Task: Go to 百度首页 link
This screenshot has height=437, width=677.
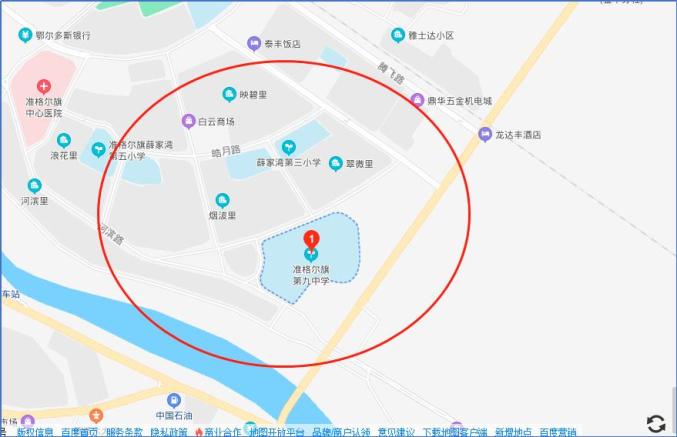Action: [x=79, y=432]
